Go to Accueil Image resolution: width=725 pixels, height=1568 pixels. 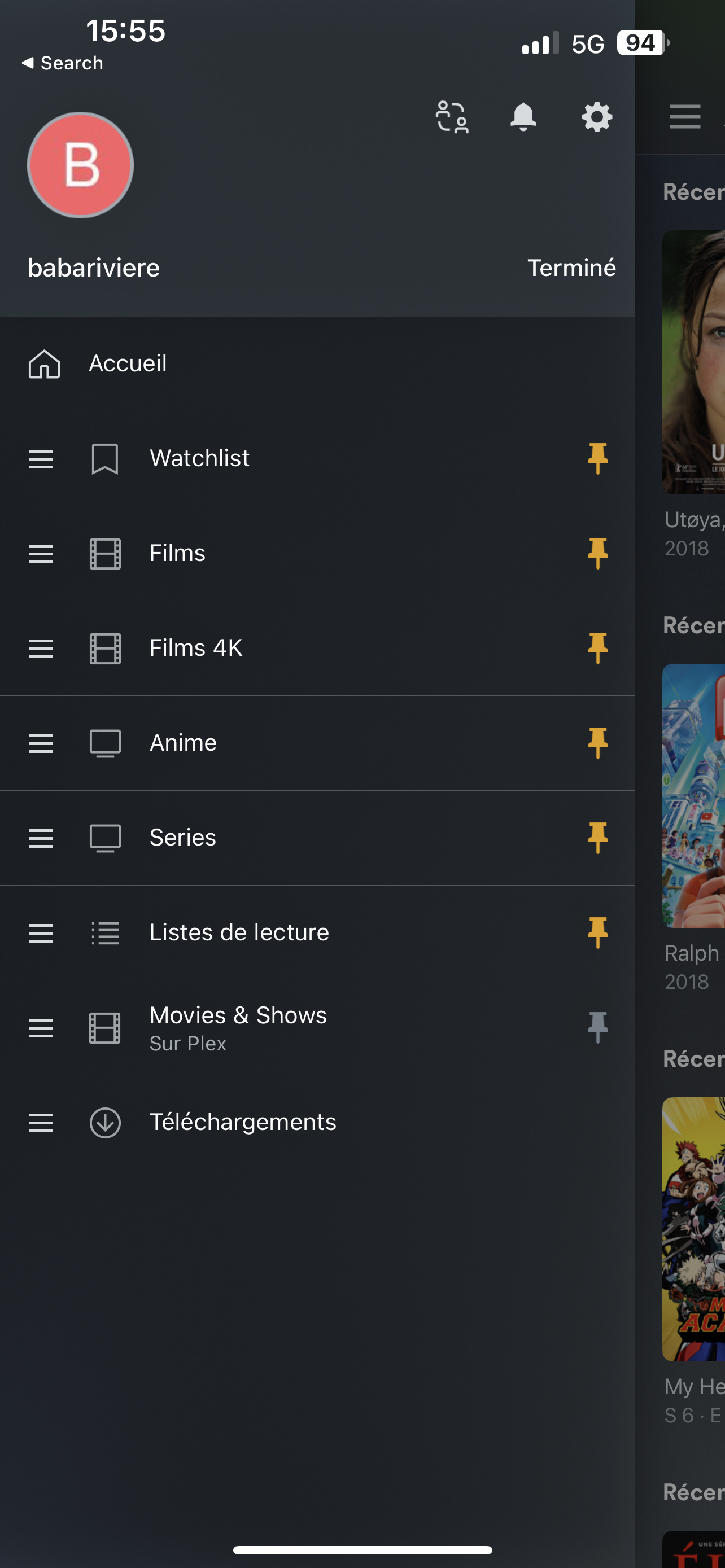click(317, 364)
